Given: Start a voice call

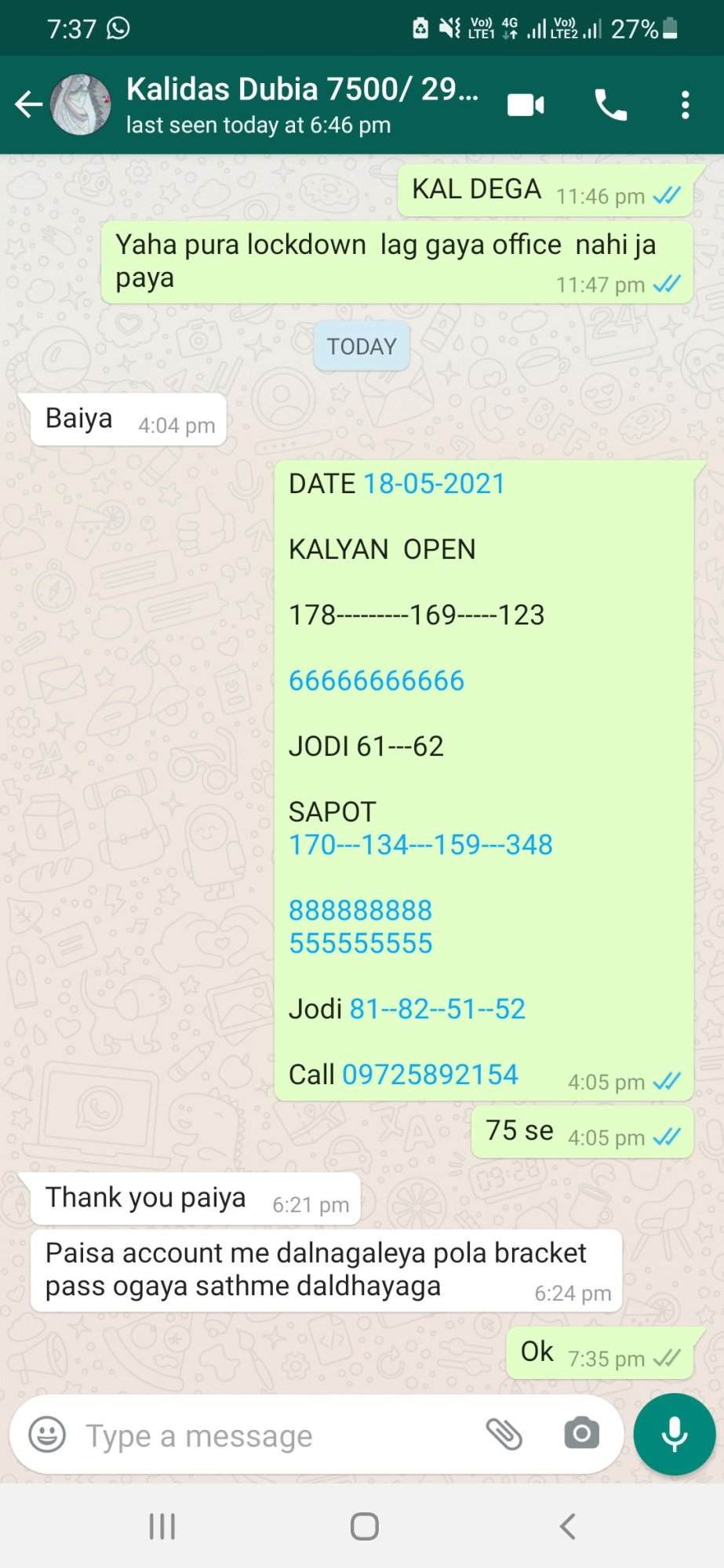Looking at the screenshot, I should (x=611, y=104).
